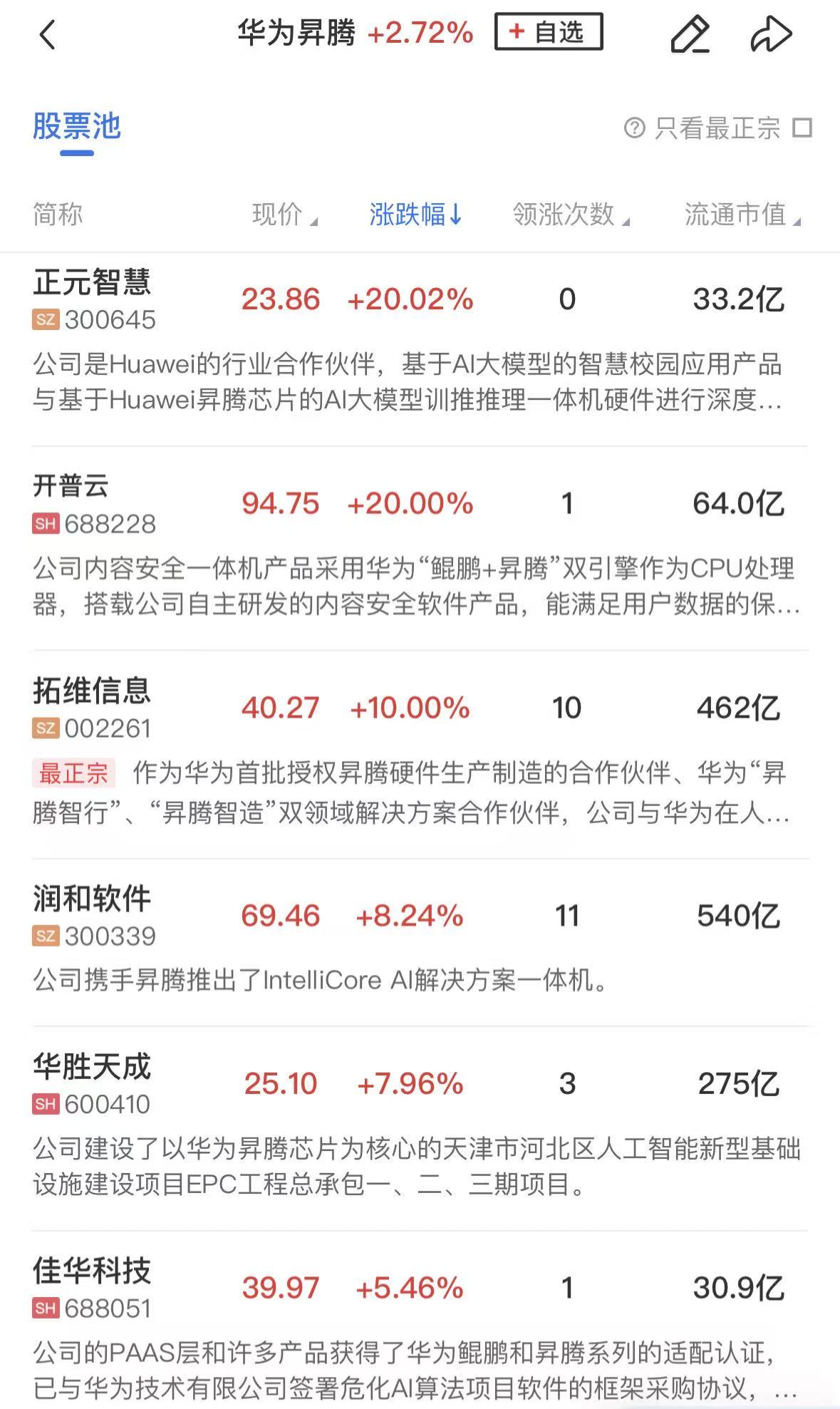Toggle 涨跌幅 sort order

(x=415, y=214)
